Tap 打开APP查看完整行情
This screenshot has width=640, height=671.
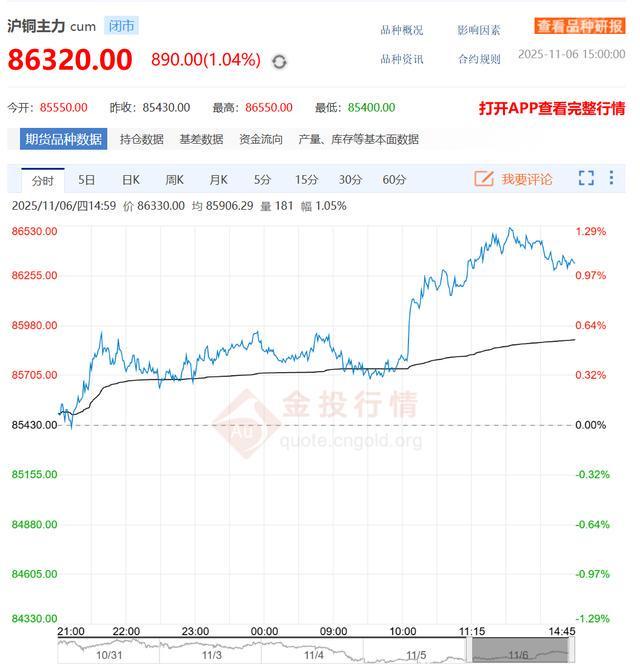coord(552,108)
